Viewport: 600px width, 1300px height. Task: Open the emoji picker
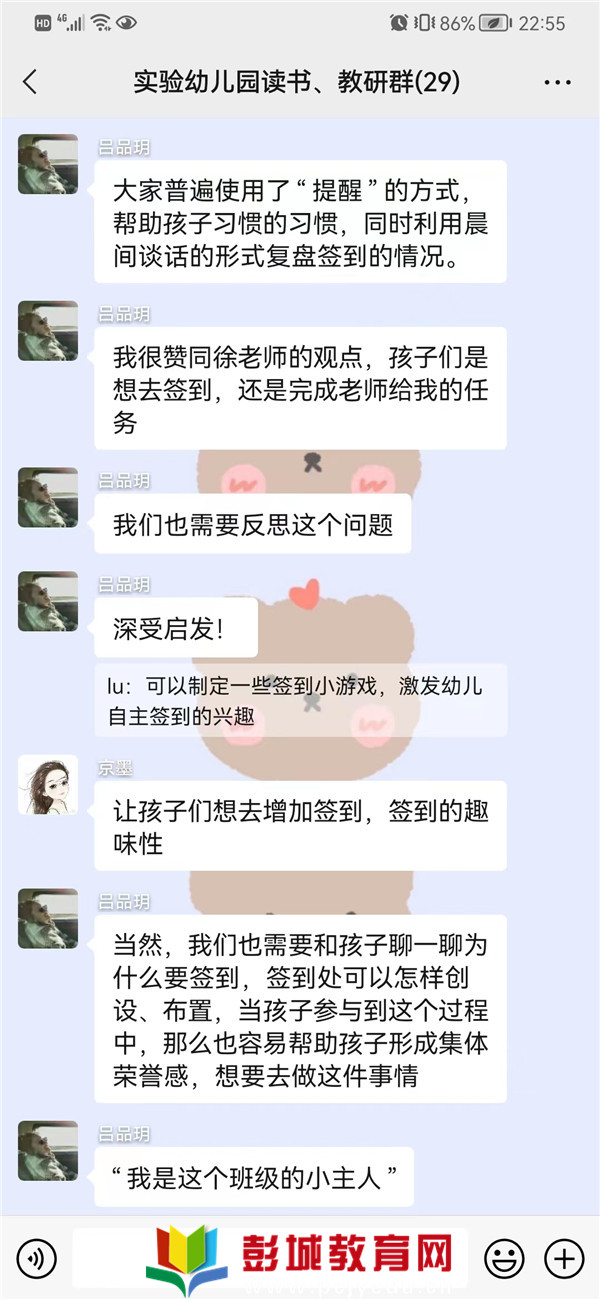coord(504,1257)
